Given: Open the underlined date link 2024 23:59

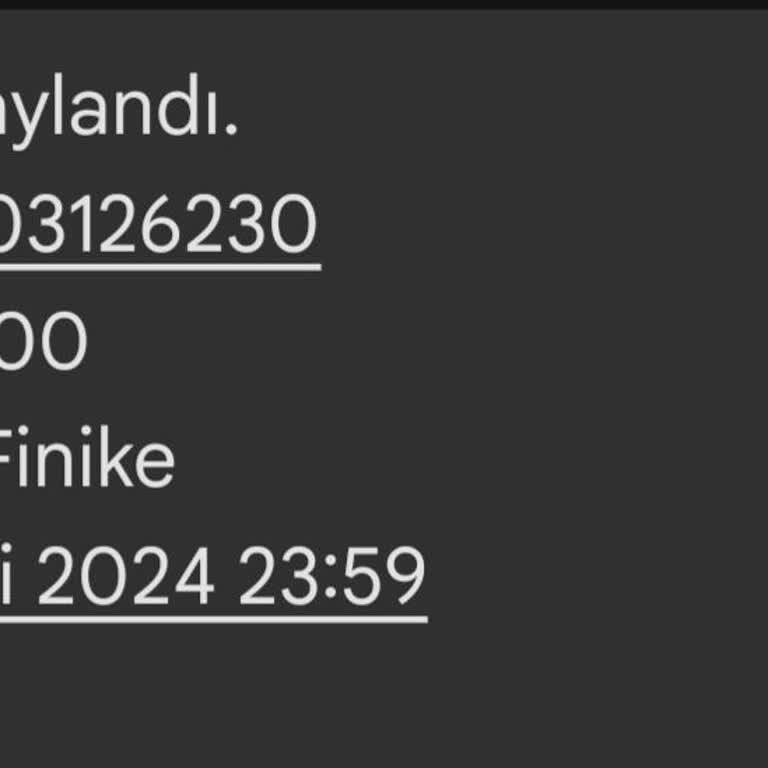Looking at the screenshot, I should tap(214, 578).
